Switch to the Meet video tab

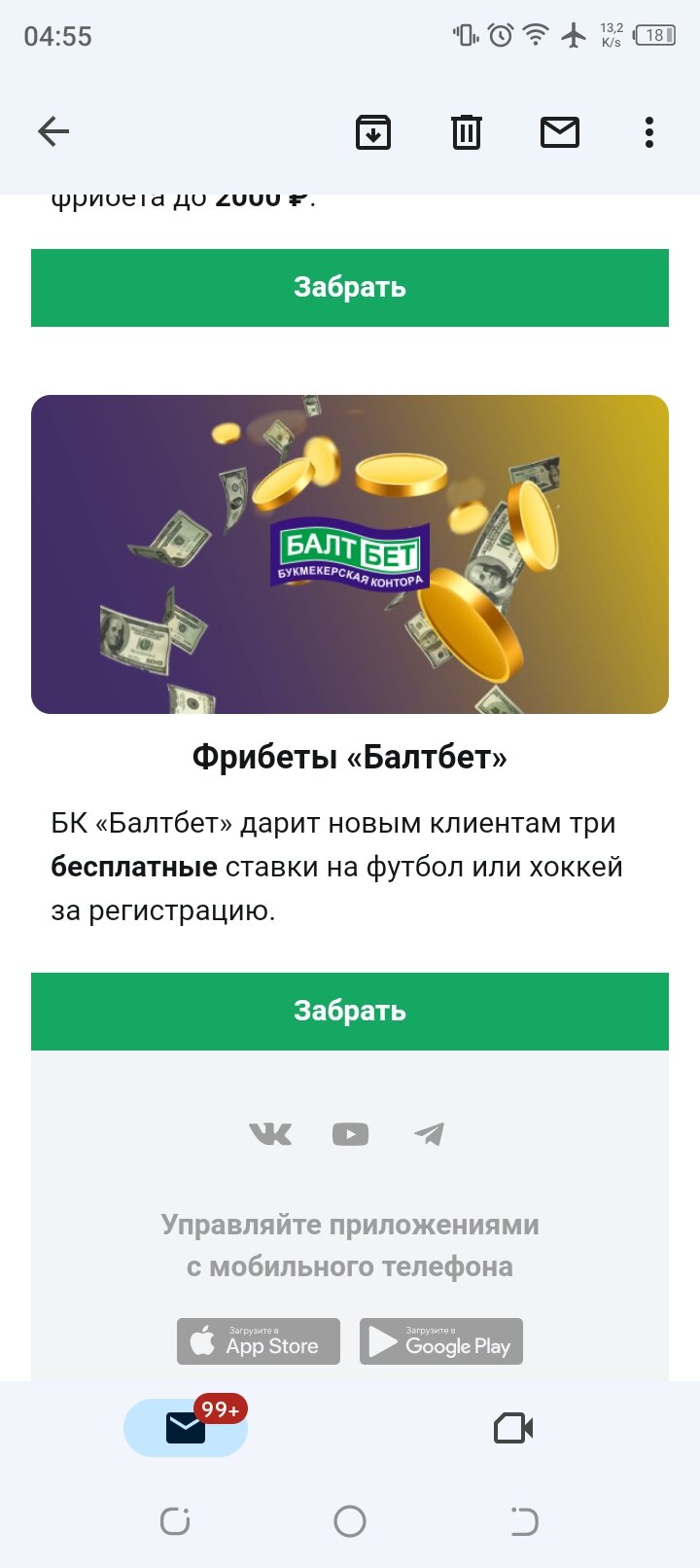click(x=513, y=1428)
